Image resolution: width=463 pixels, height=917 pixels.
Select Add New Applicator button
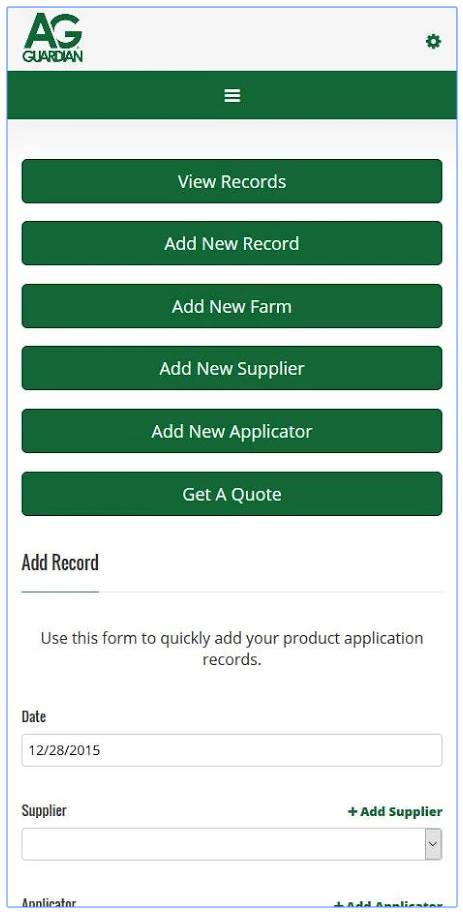232,432
